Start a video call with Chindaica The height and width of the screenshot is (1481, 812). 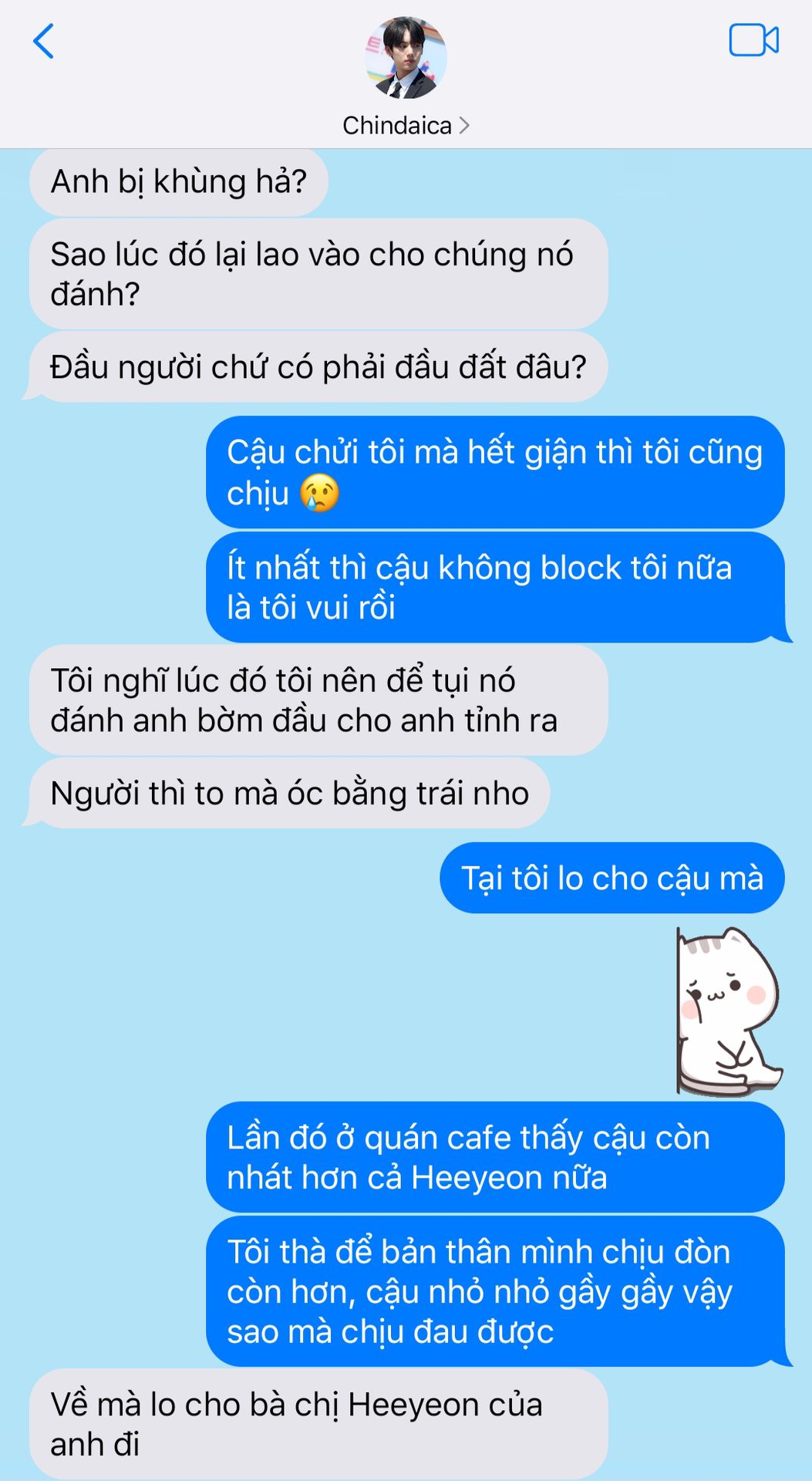[753, 41]
